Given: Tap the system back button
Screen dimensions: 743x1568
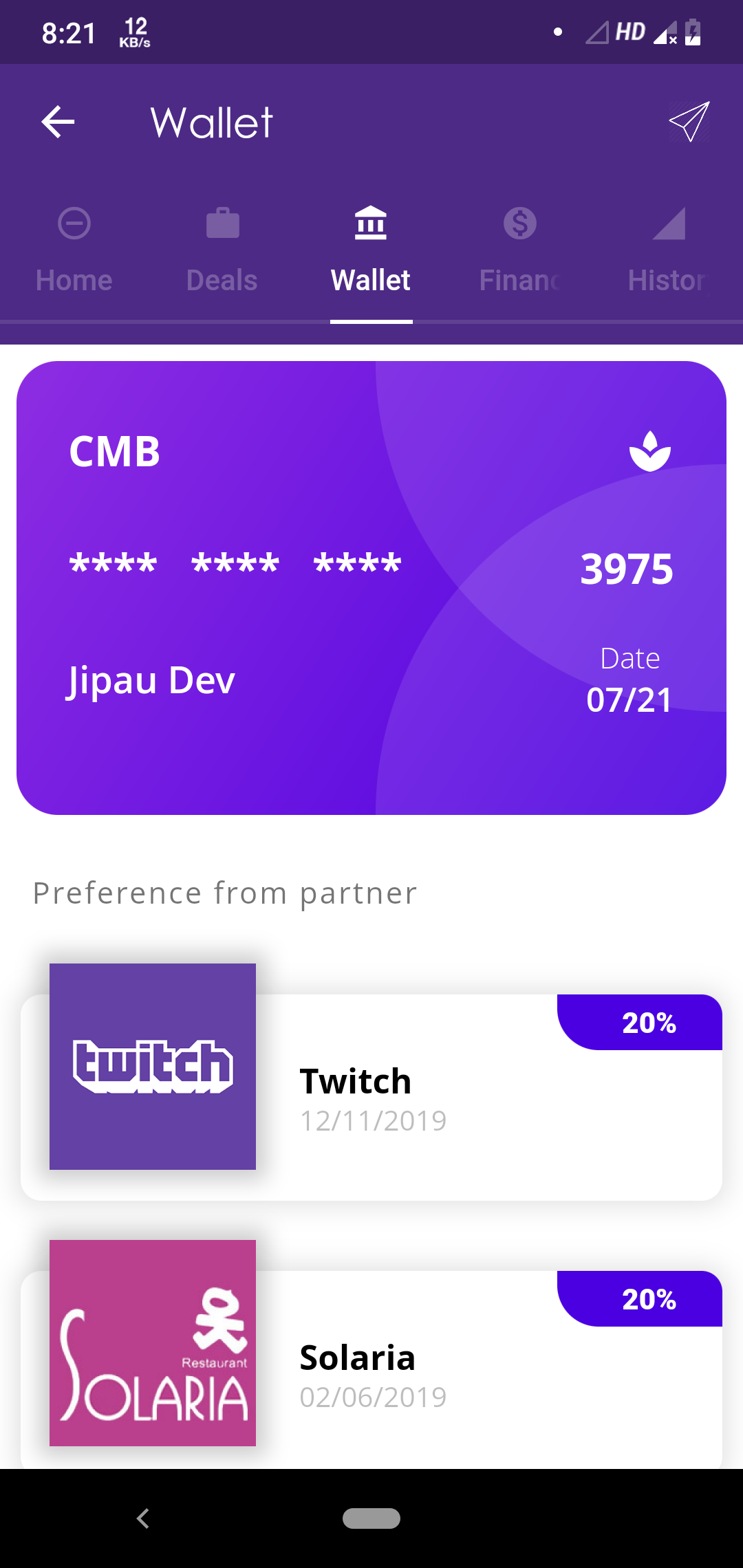Looking at the screenshot, I should pyautogui.click(x=143, y=1518).
